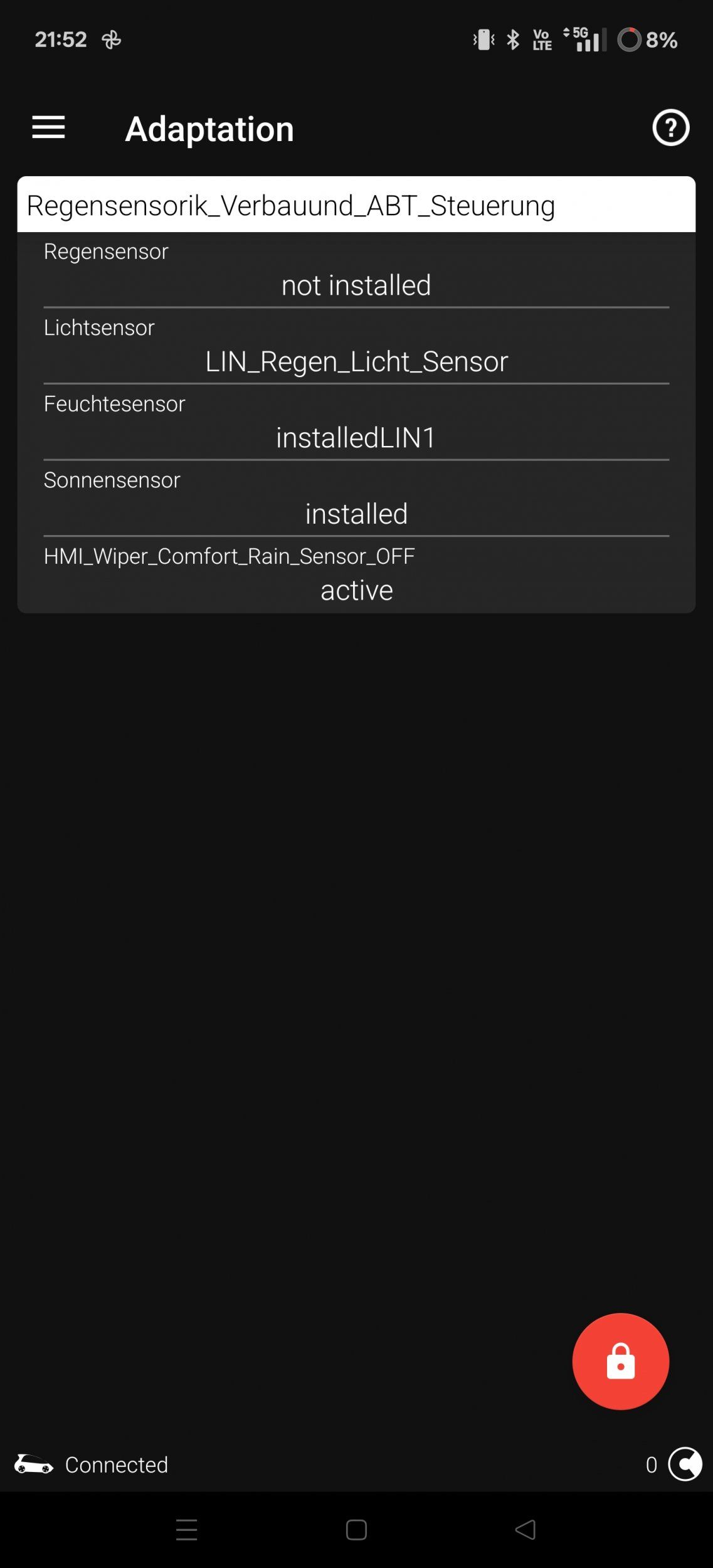Open the help question mark icon
This screenshot has width=713, height=1568.
pyautogui.click(x=670, y=128)
